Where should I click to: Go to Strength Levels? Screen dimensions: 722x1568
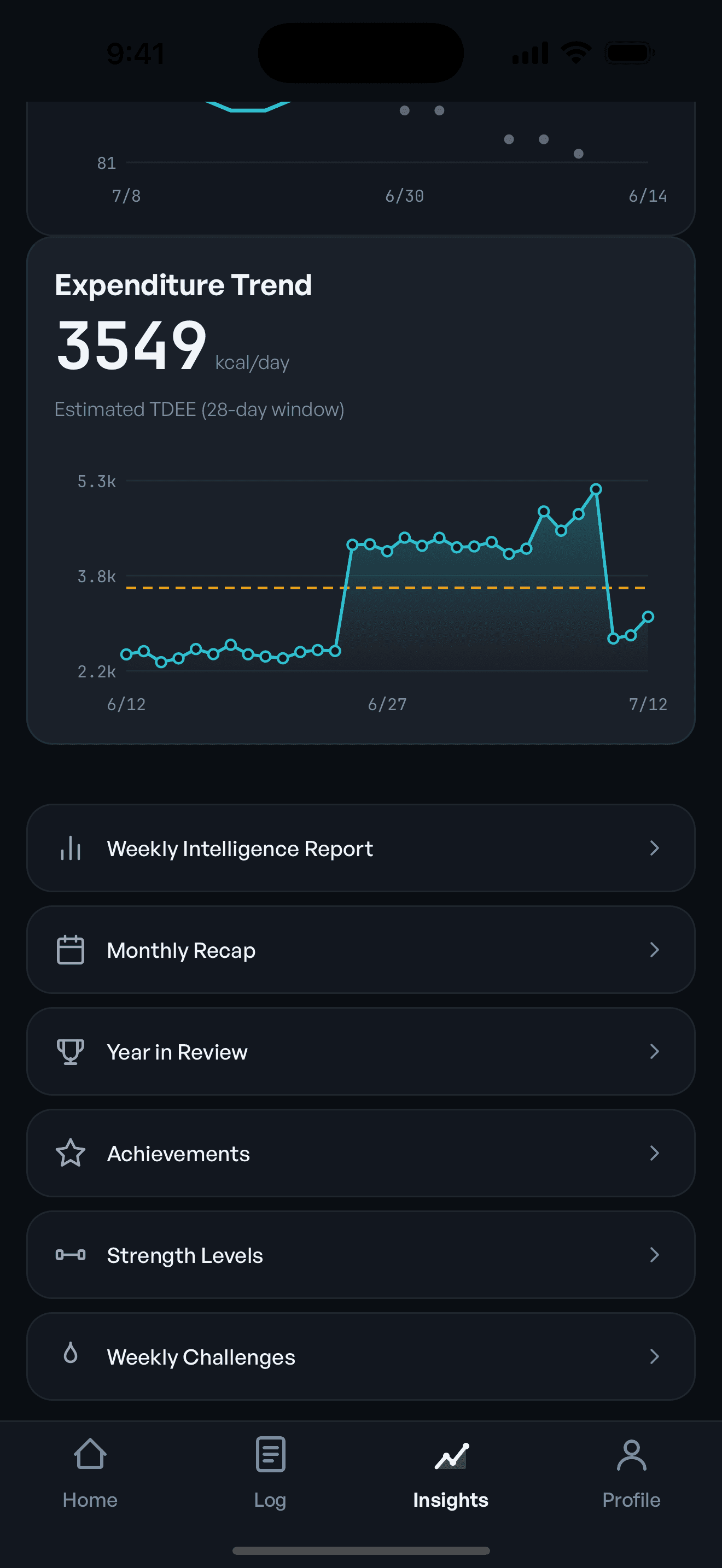click(361, 1255)
